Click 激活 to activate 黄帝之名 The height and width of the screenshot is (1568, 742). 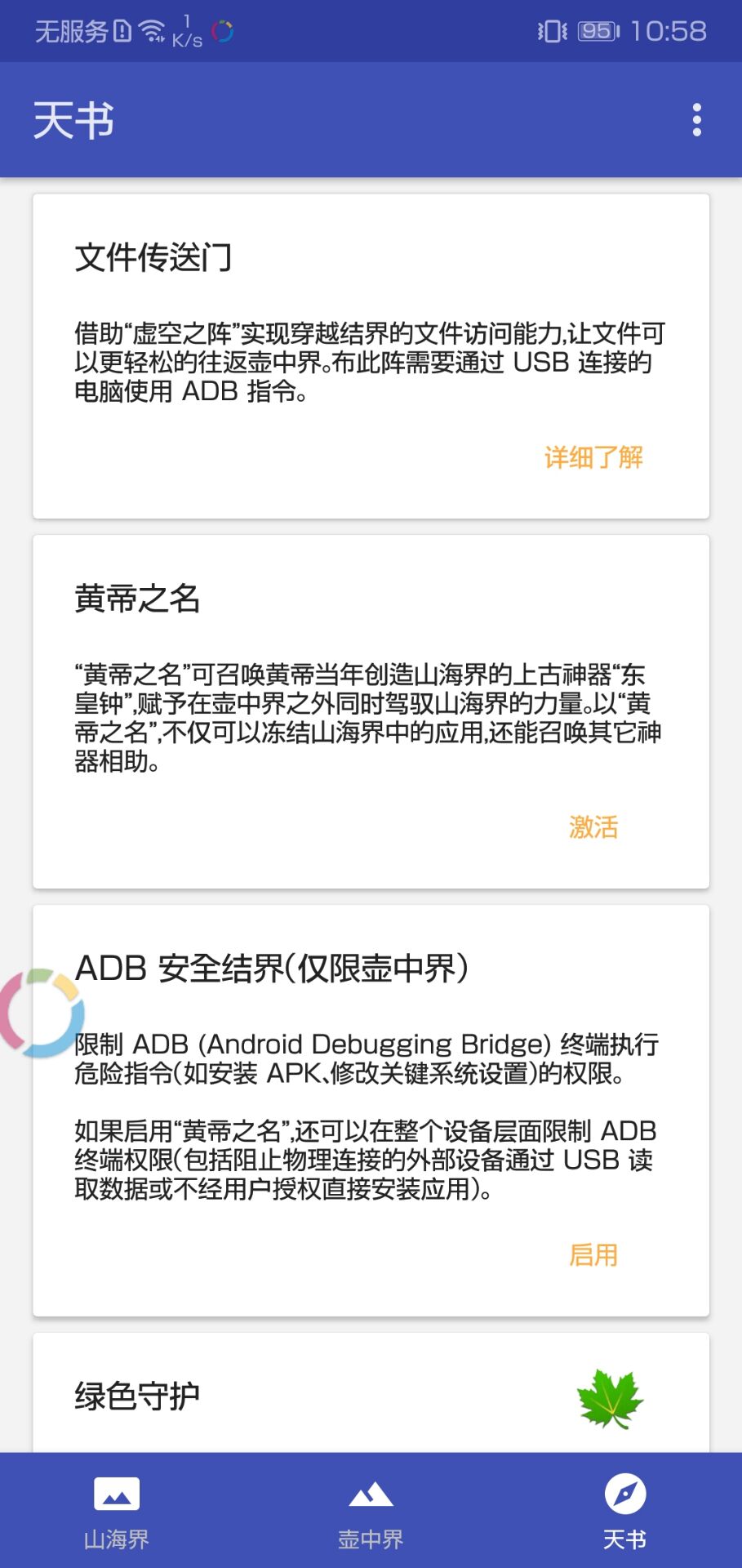pos(593,826)
